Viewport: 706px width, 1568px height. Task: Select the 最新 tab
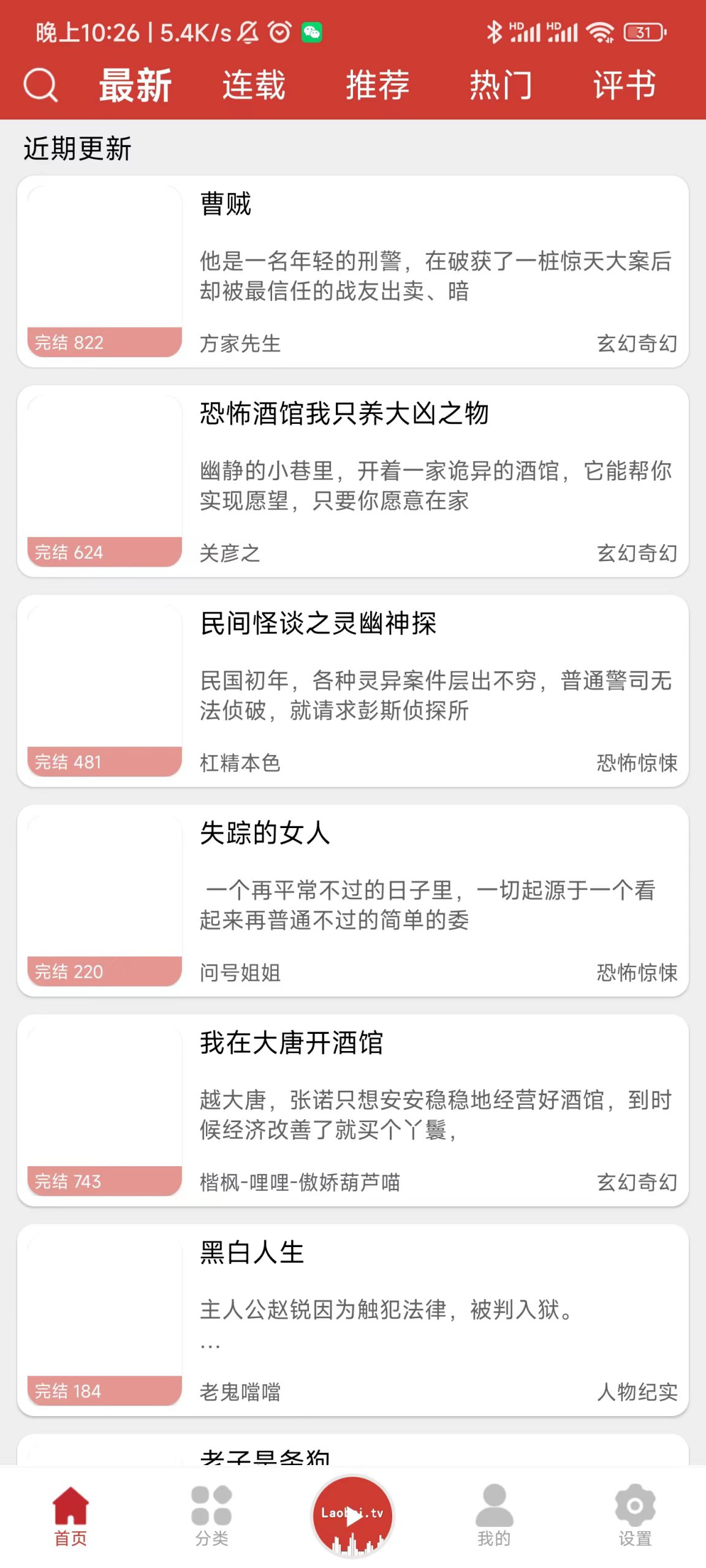click(135, 86)
